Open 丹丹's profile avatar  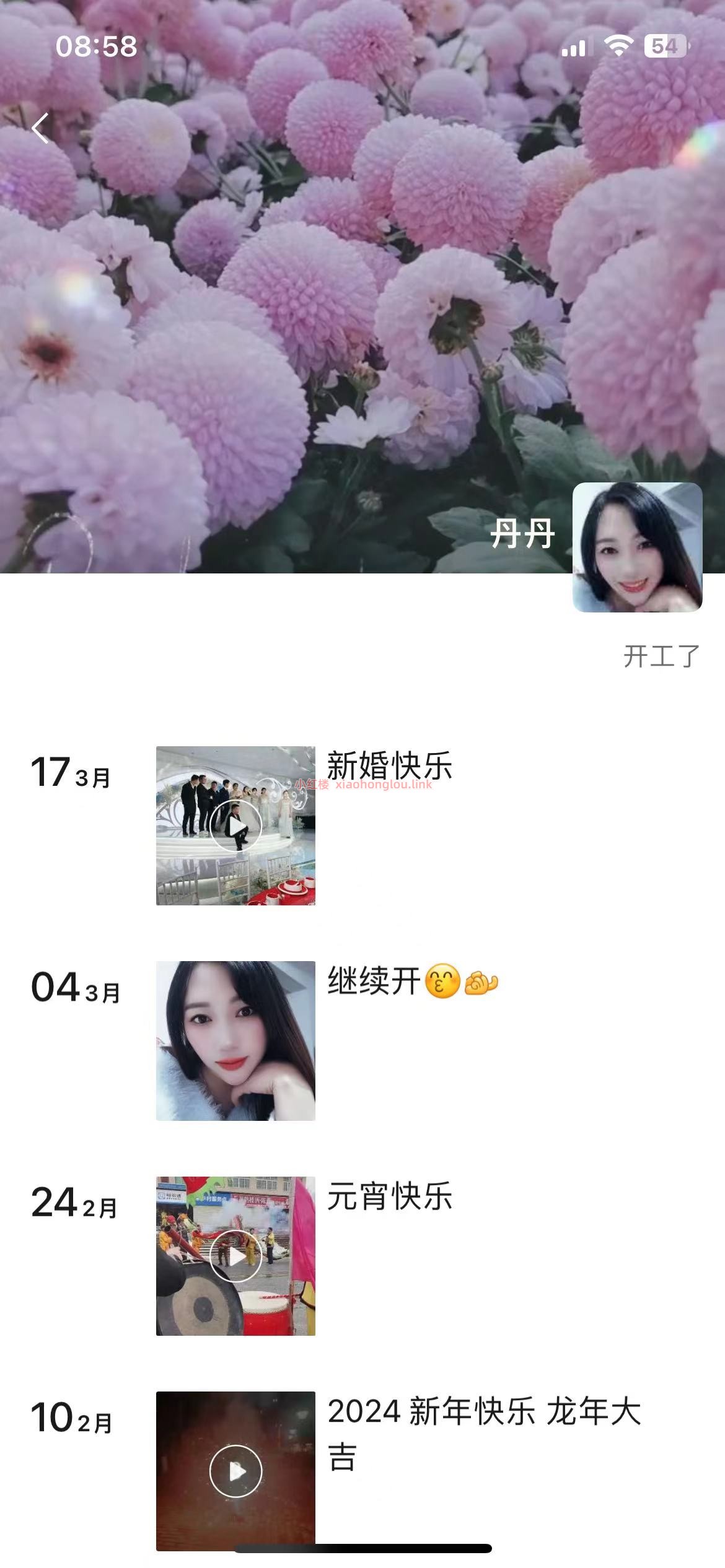[637, 547]
